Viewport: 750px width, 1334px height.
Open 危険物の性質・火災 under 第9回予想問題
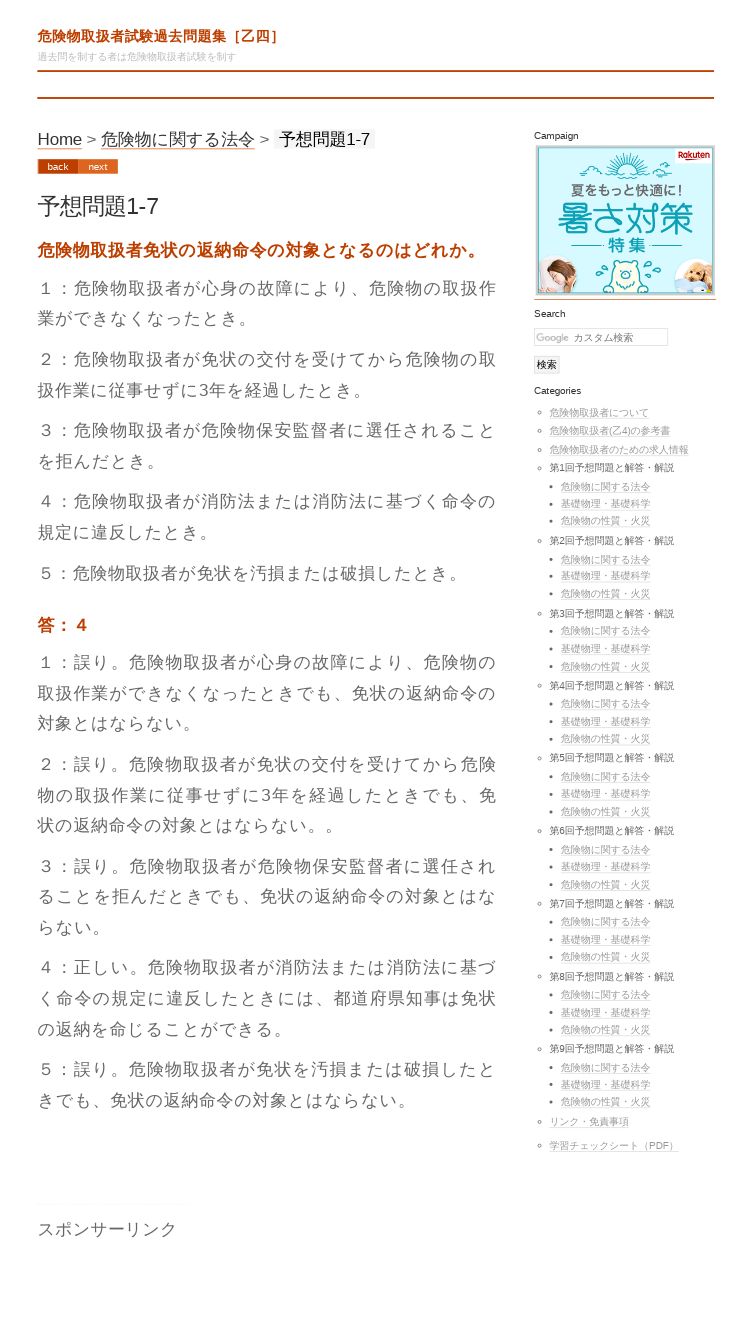(605, 1102)
